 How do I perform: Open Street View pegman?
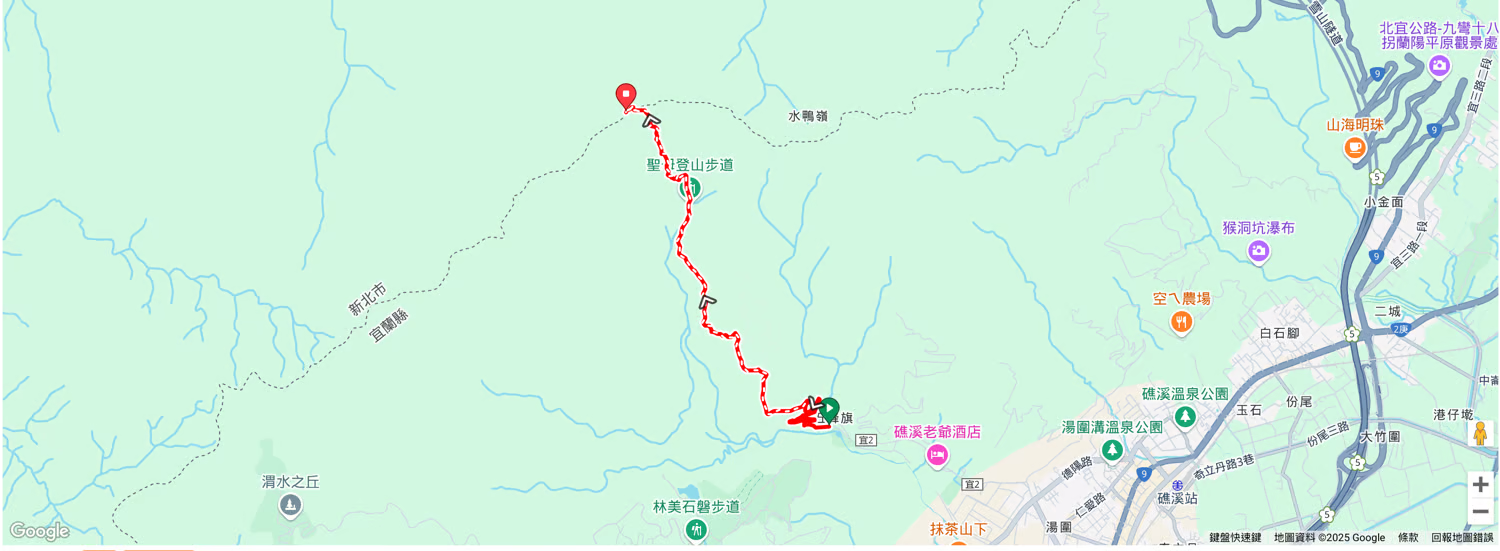coord(1481,433)
